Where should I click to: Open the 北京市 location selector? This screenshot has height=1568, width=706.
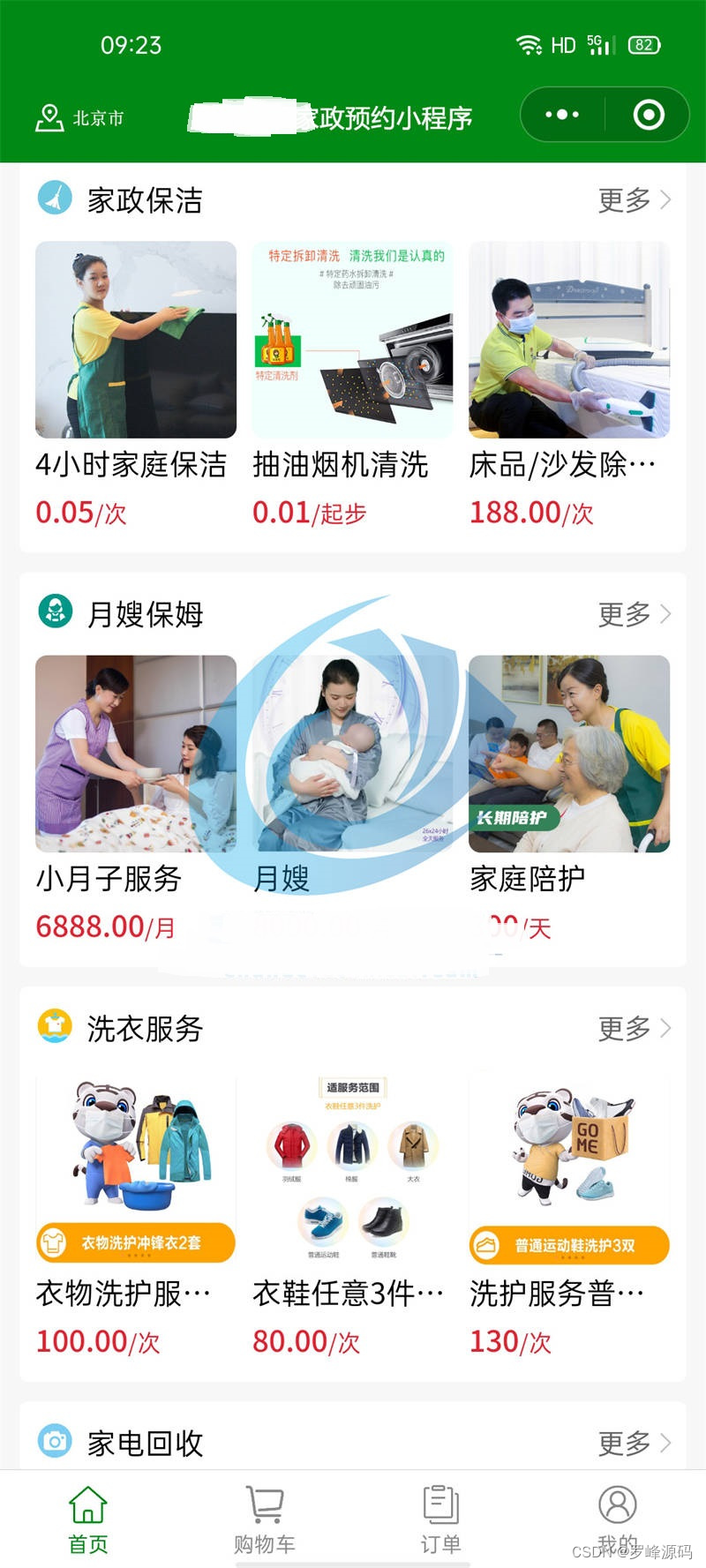[x=79, y=117]
